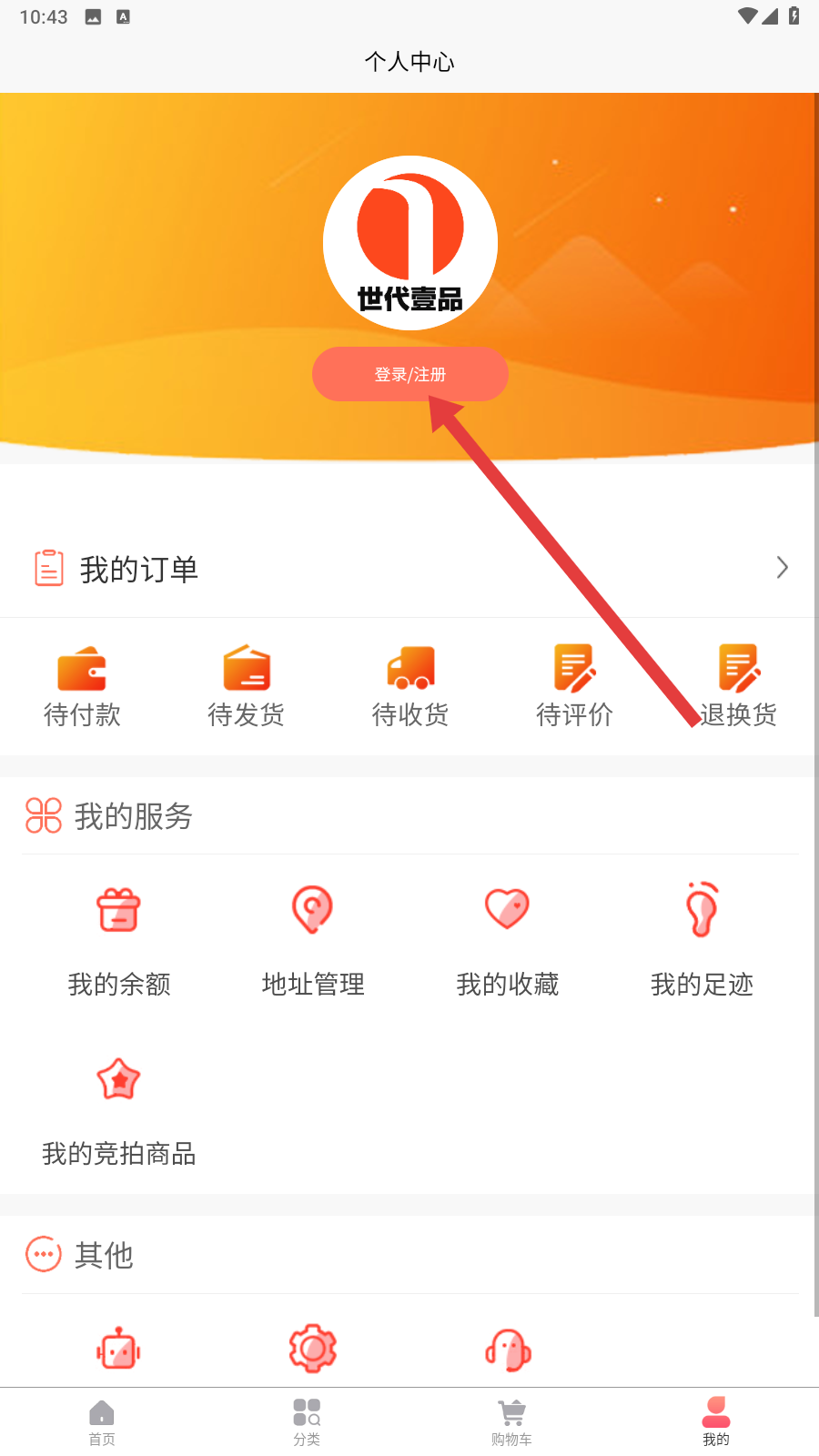Open 我的订单 full order list
The width and height of the screenshot is (819, 1456).
(781, 568)
